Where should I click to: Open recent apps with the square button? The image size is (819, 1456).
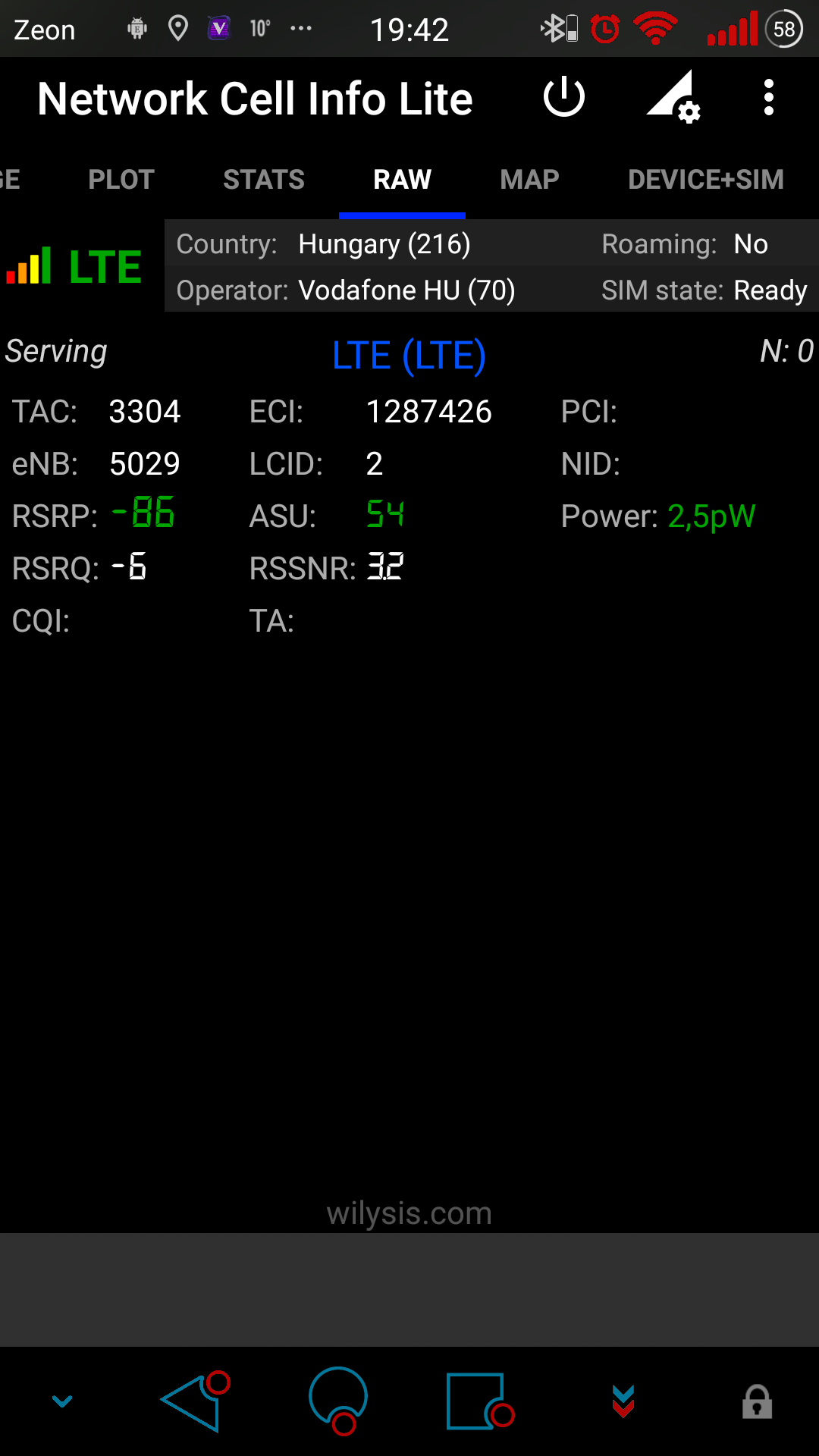[480, 1401]
